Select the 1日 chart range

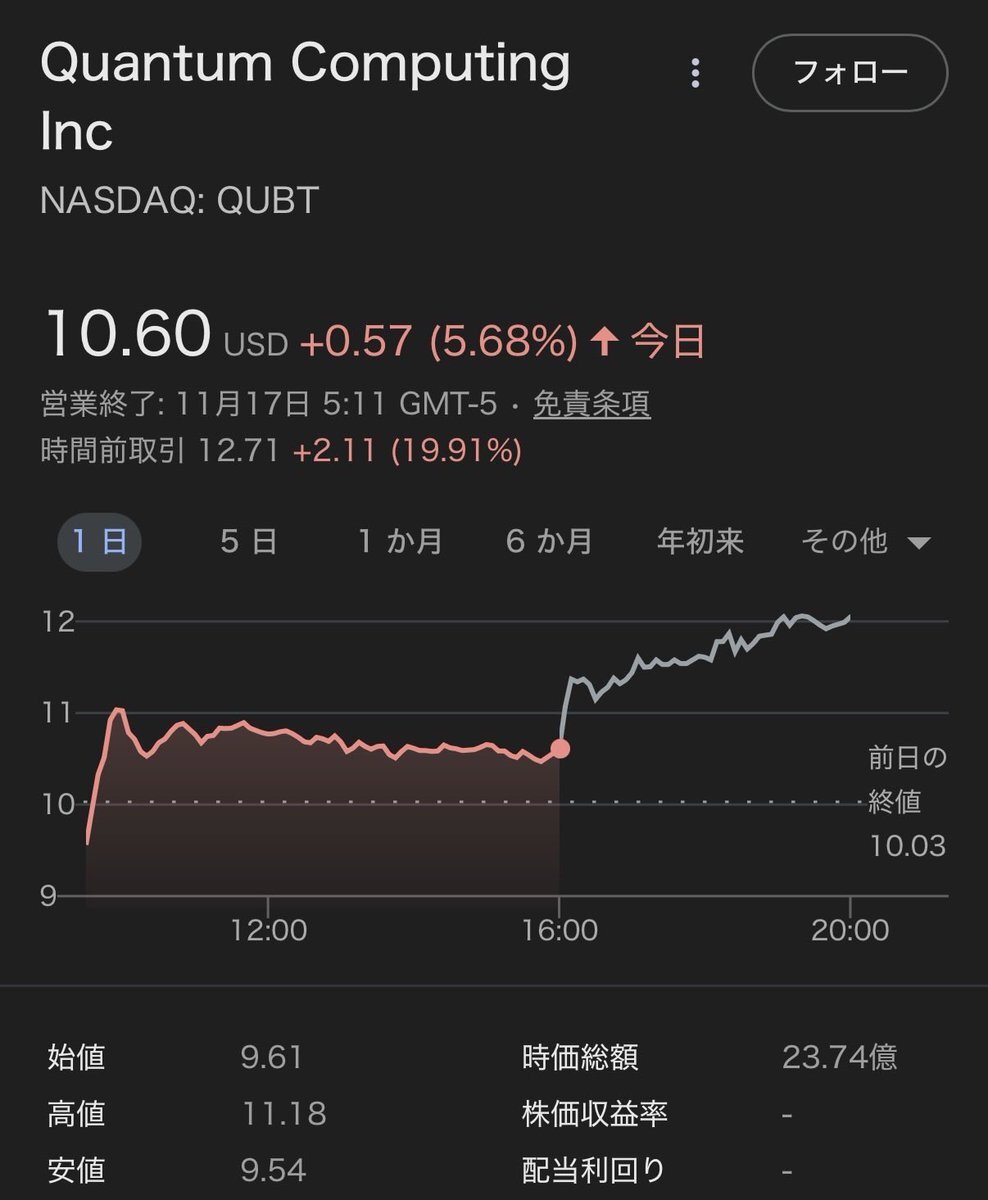point(100,542)
